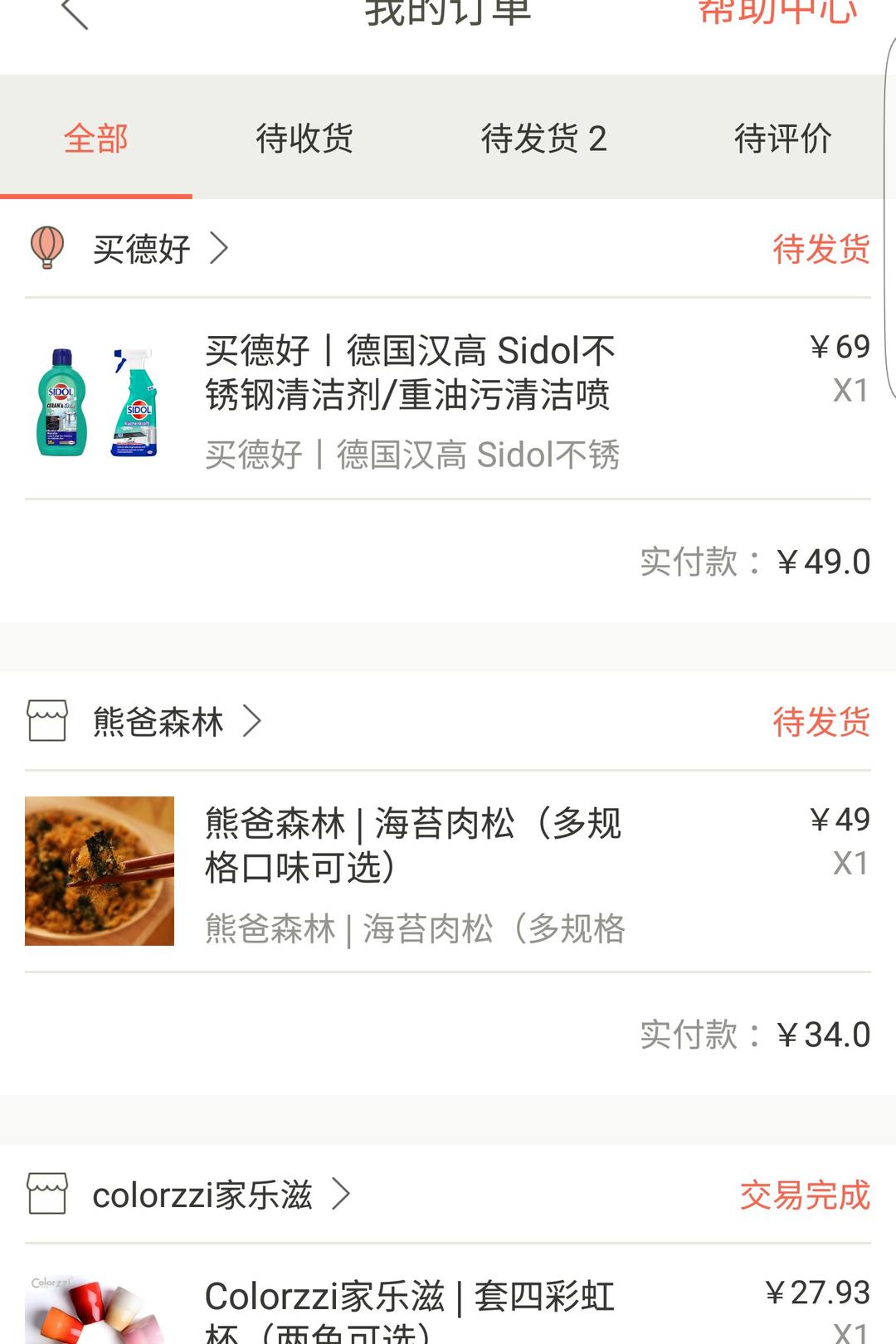Go back from the 我的订单 page
896x1344 pixels.
[75, 12]
